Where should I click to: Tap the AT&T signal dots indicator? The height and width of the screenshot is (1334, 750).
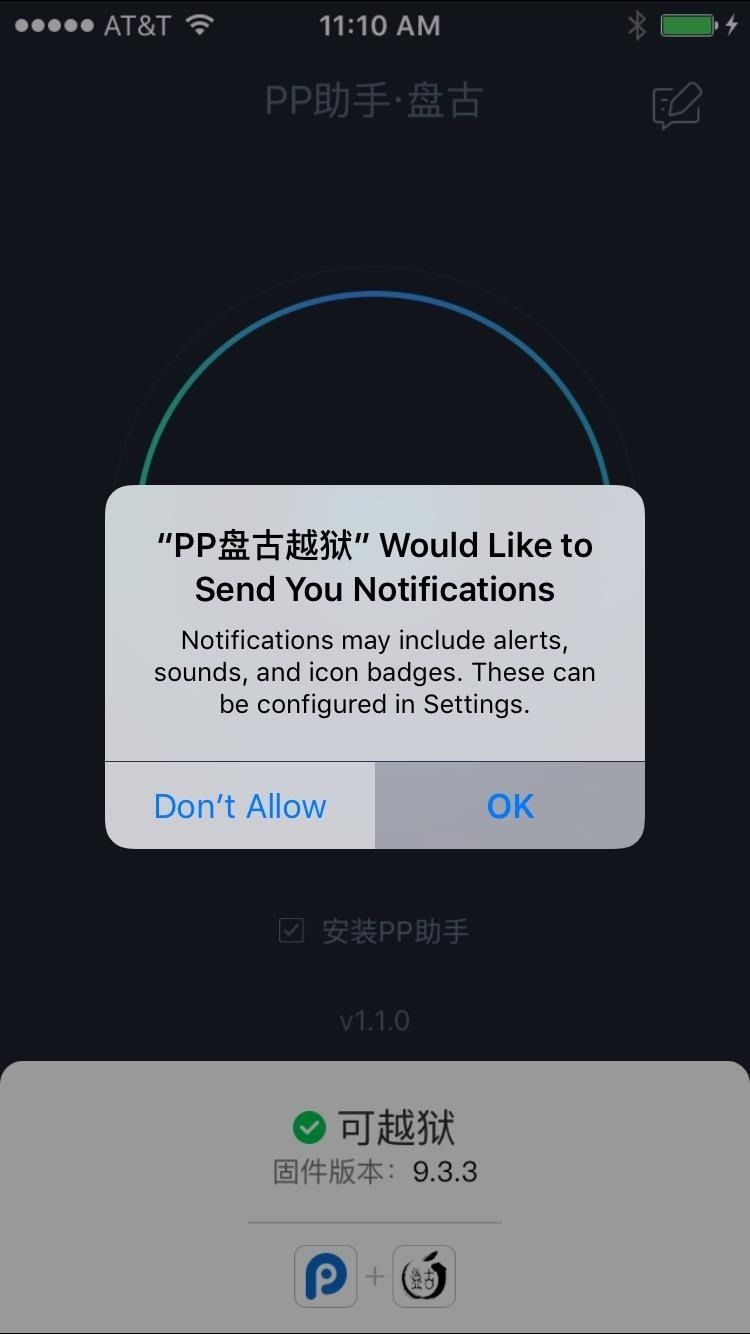pyautogui.click(x=55, y=25)
